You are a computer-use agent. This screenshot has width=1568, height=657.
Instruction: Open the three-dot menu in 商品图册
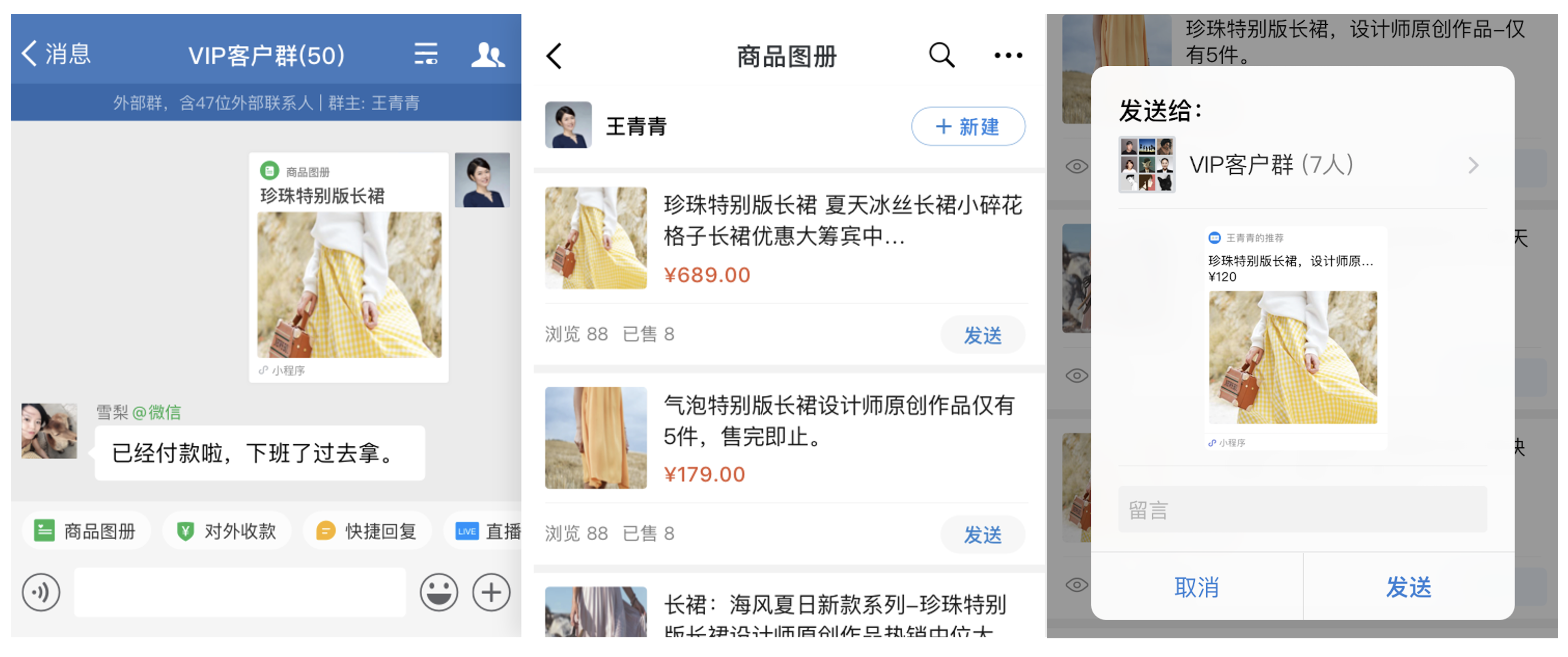(1008, 56)
